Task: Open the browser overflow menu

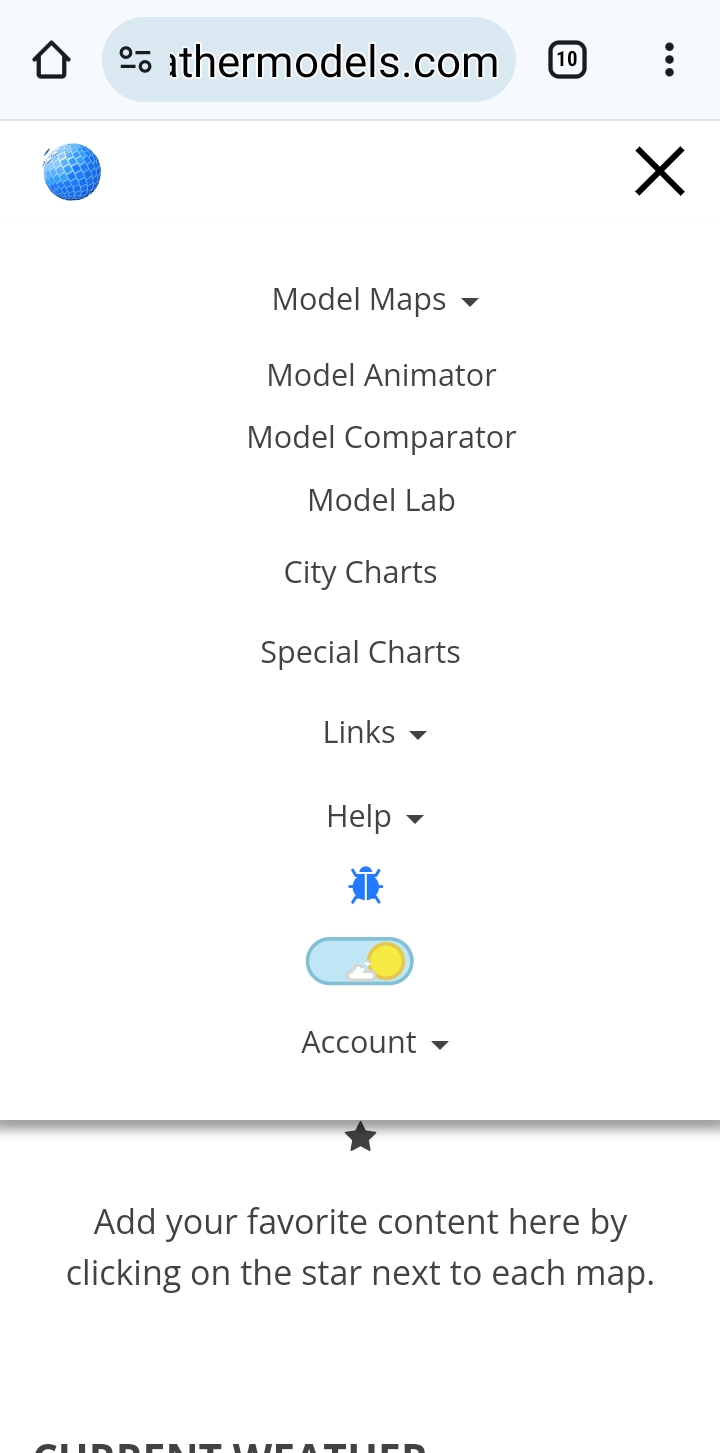Action: tap(669, 60)
